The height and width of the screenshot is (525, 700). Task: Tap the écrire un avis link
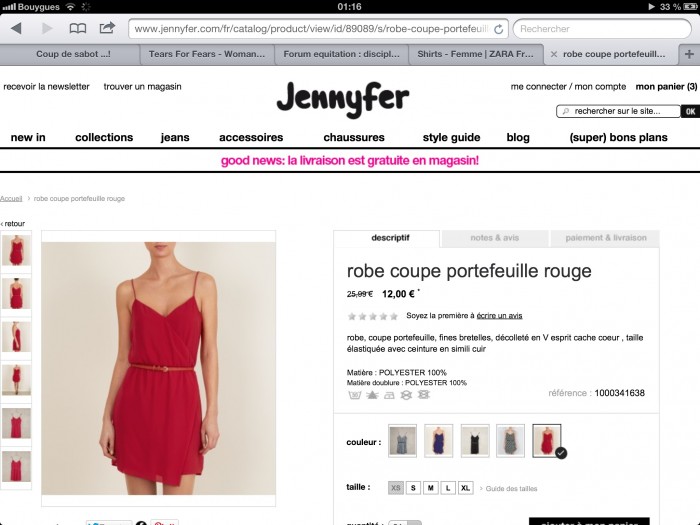point(499,315)
